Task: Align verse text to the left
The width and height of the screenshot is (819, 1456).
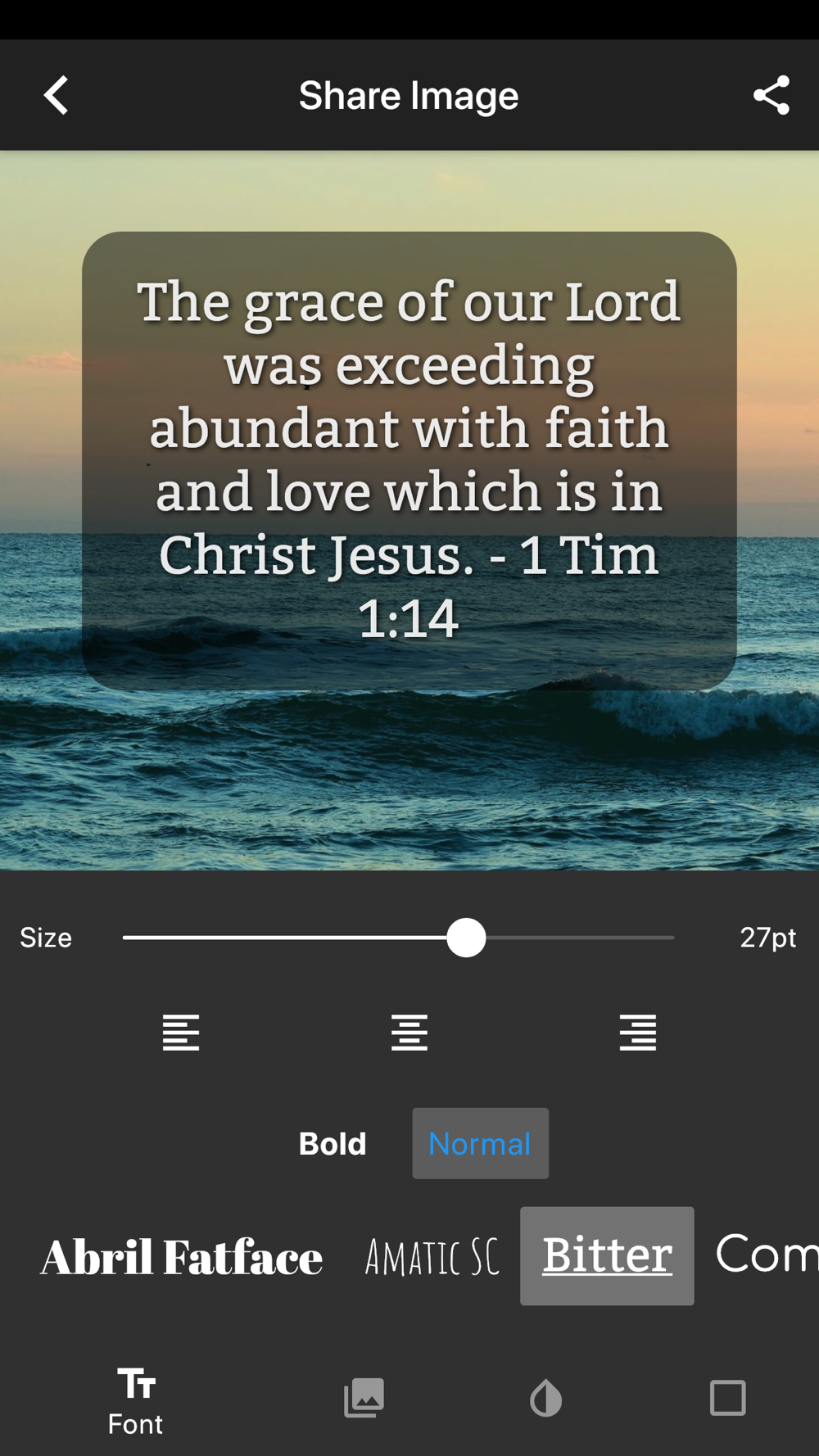Action: pyautogui.click(x=181, y=1032)
